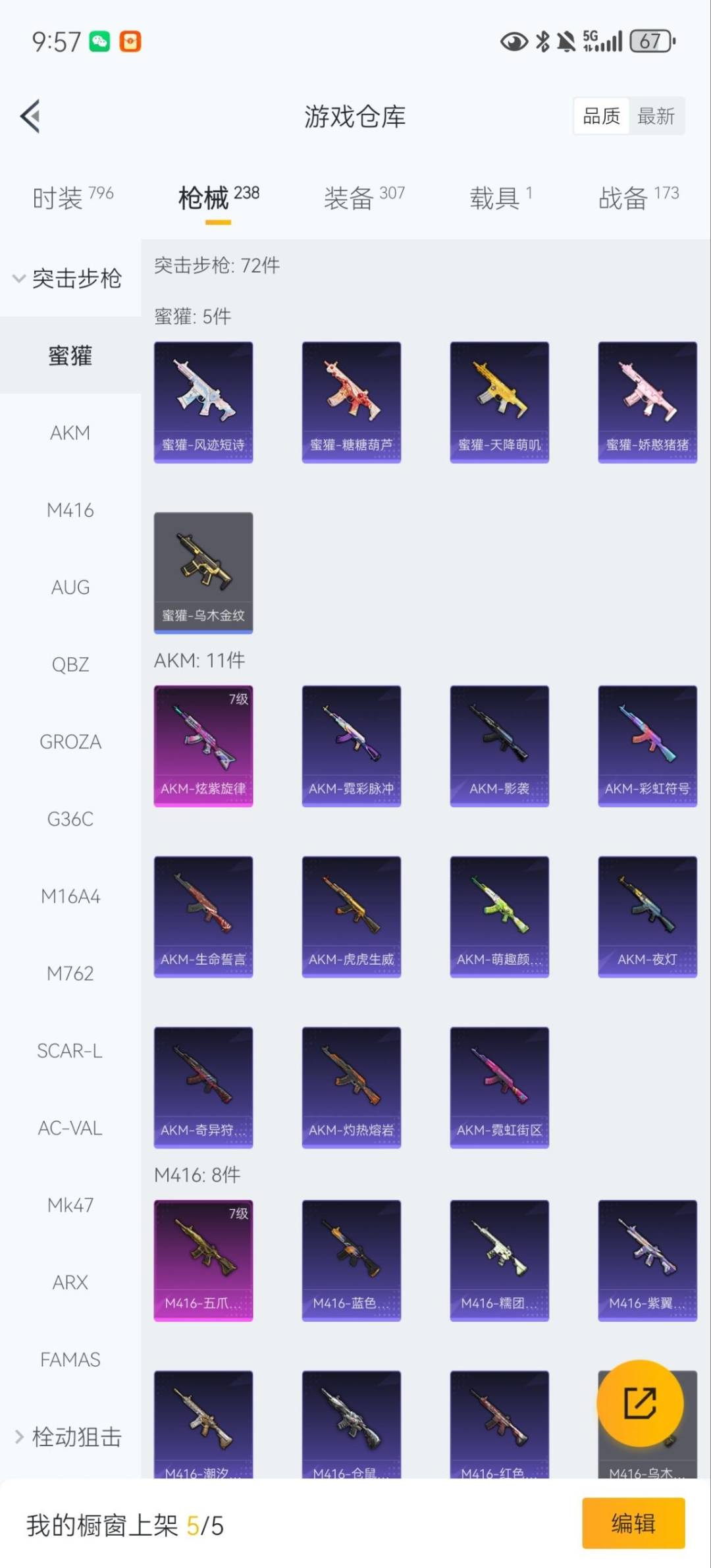
Task: Jump to GROZA weapon skins
Action: point(70,742)
